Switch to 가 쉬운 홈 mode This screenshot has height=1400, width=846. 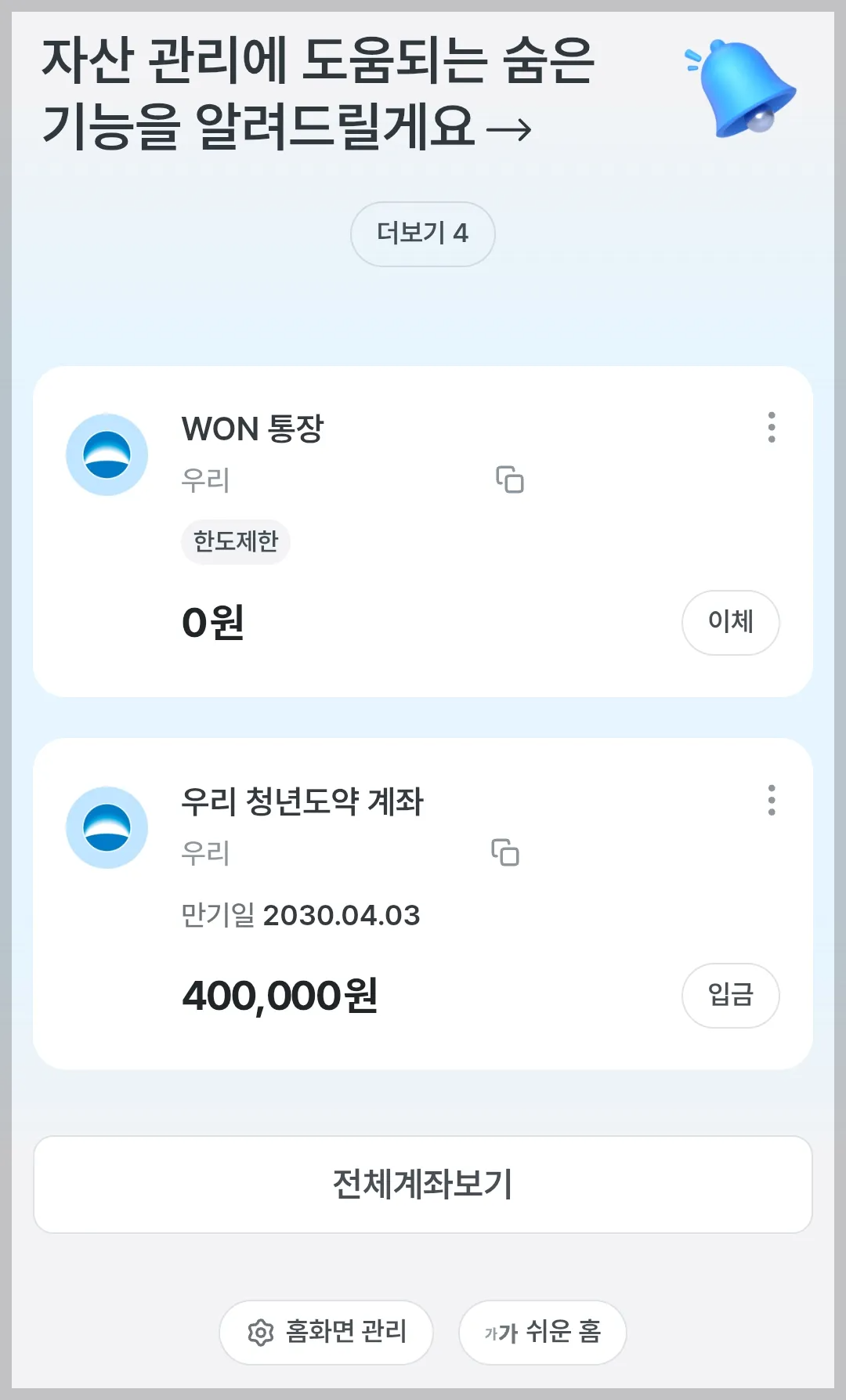pos(540,1332)
